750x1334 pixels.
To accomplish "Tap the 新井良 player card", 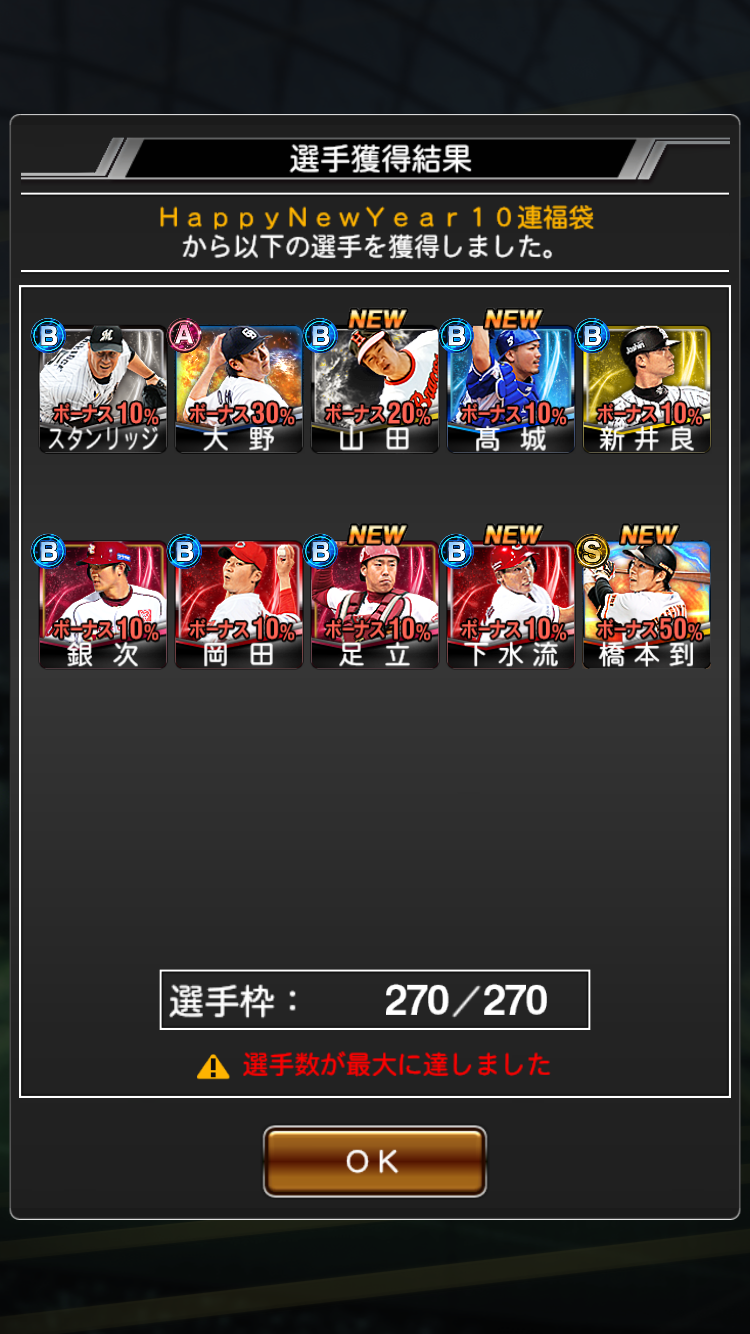I will point(647,389).
